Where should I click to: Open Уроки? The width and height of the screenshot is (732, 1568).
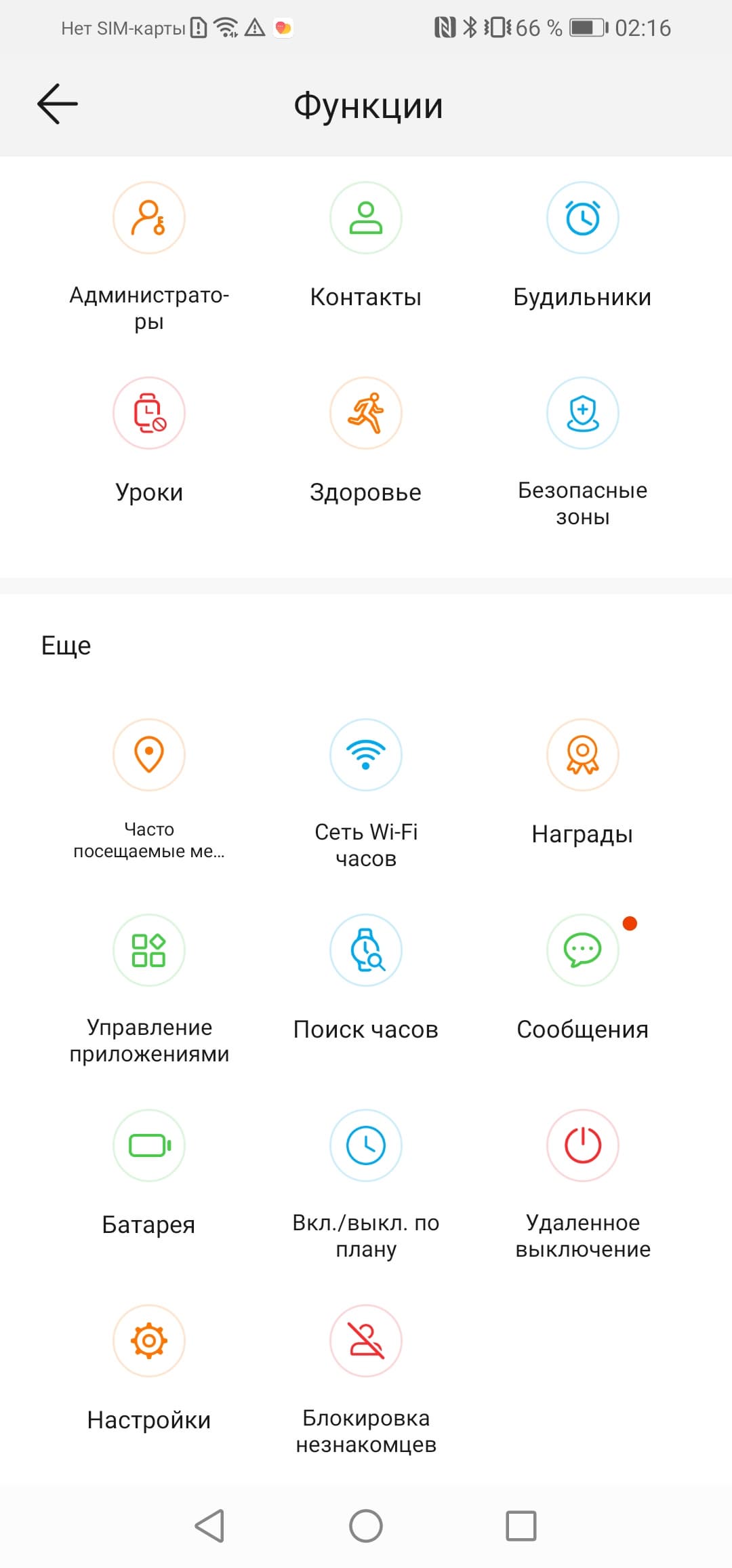click(x=149, y=414)
